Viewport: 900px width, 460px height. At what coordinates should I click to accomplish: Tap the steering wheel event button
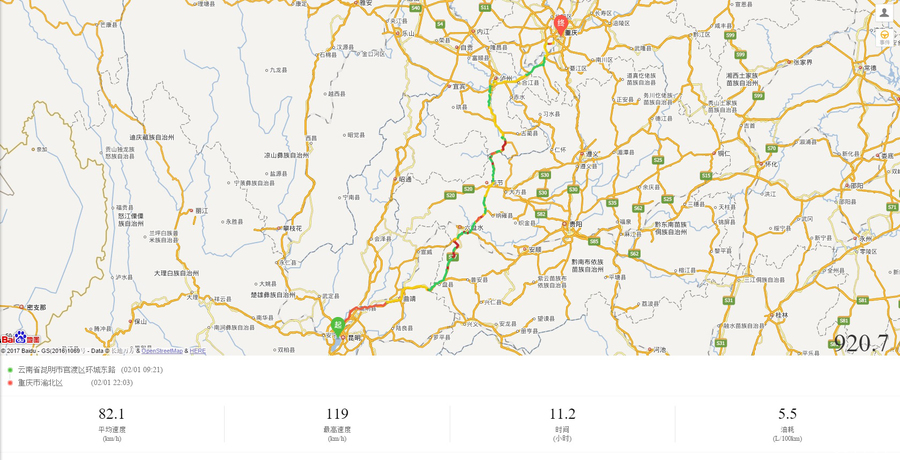(884, 37)
